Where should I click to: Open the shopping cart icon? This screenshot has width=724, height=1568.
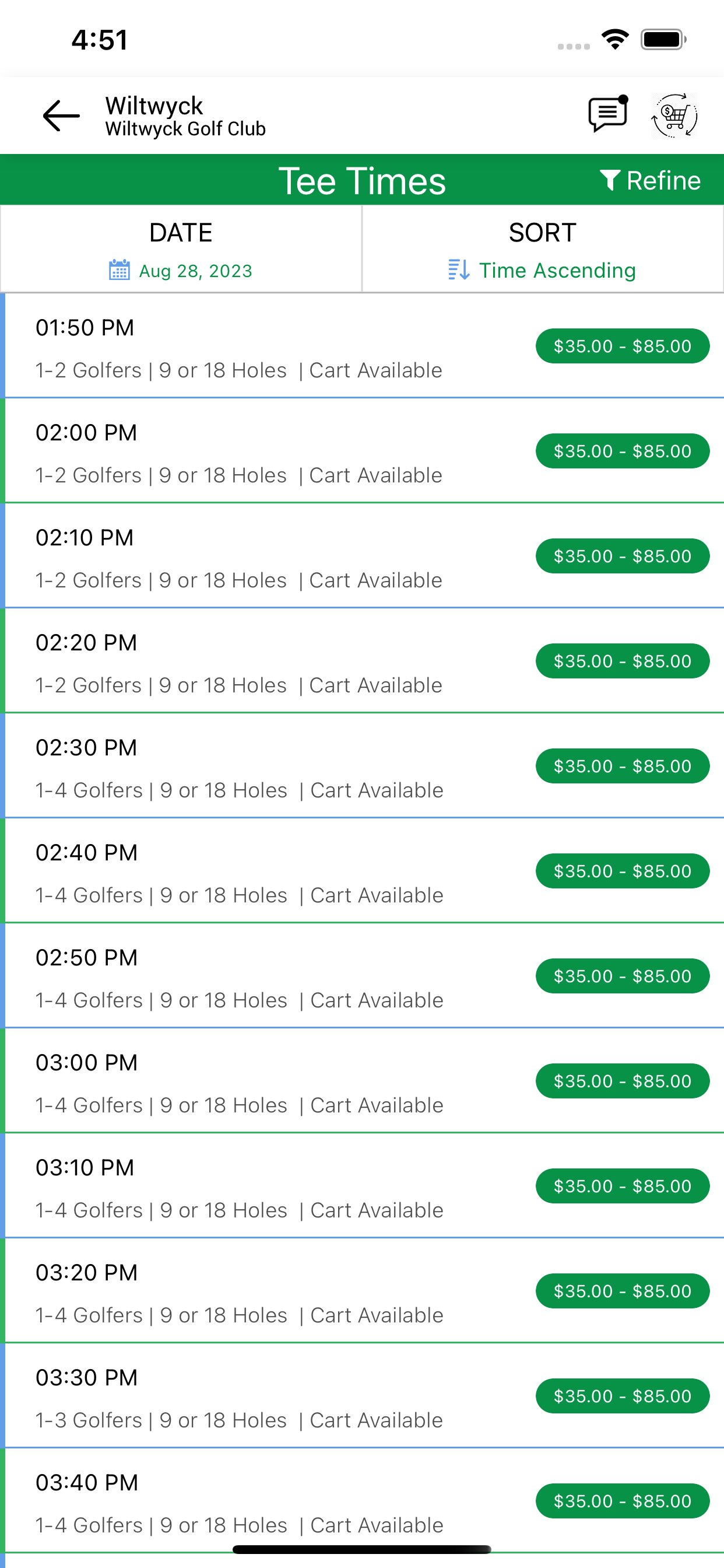[674, 115]
